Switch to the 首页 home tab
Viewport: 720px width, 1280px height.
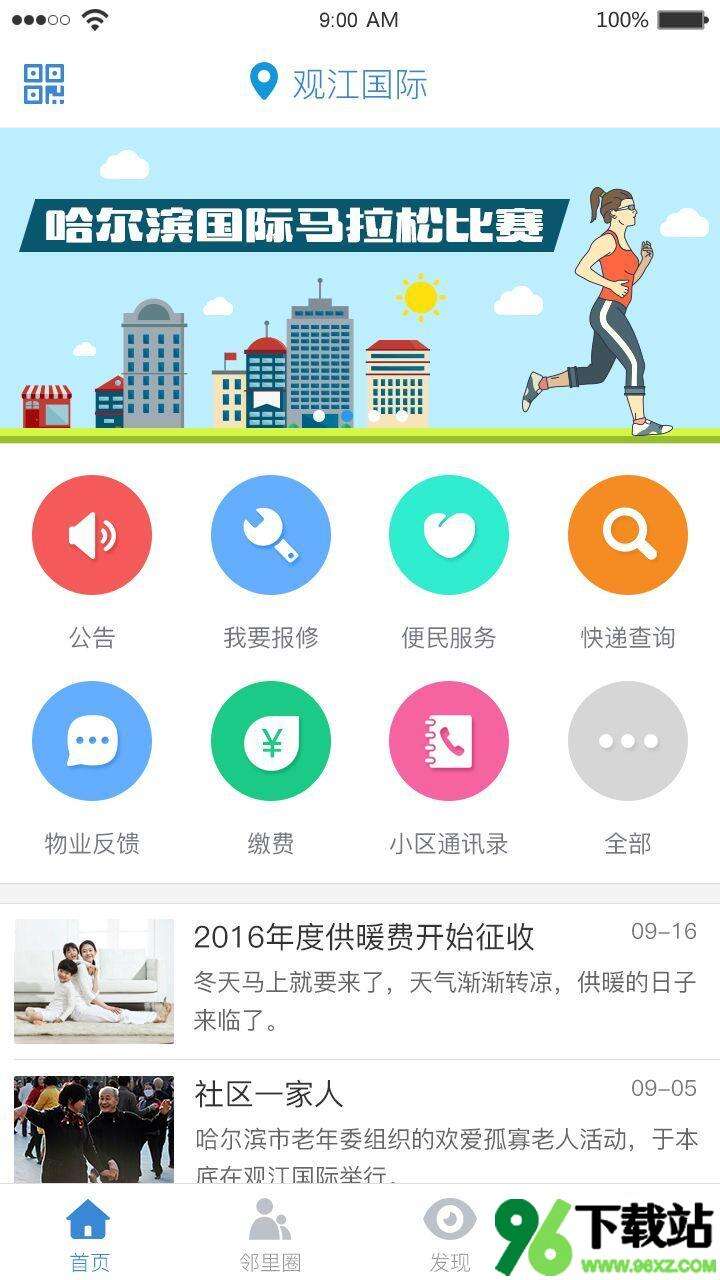coord(89,1233)
